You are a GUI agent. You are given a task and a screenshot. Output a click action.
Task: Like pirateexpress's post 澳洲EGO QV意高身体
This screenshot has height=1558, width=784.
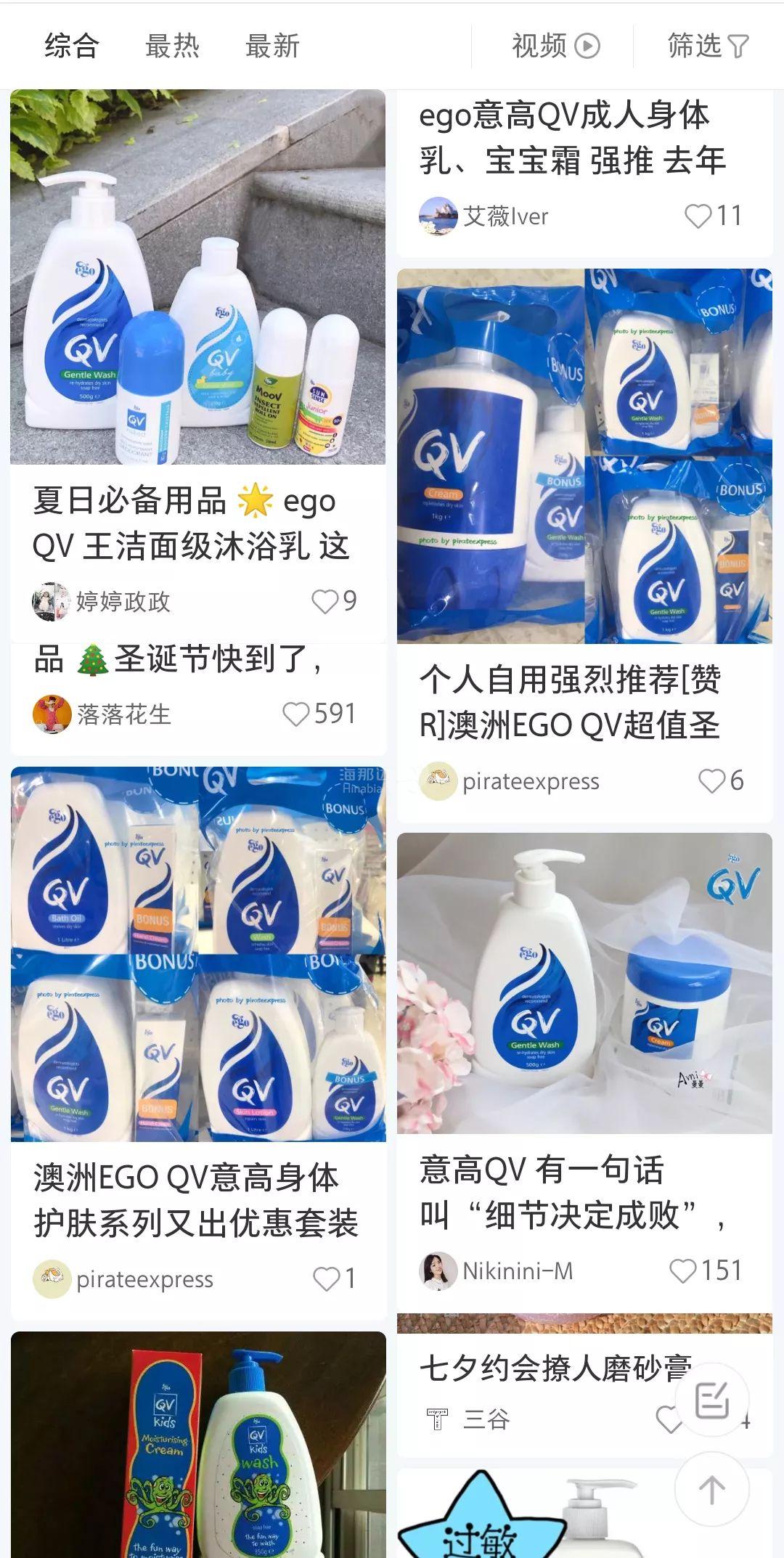tap(326, 1278)
